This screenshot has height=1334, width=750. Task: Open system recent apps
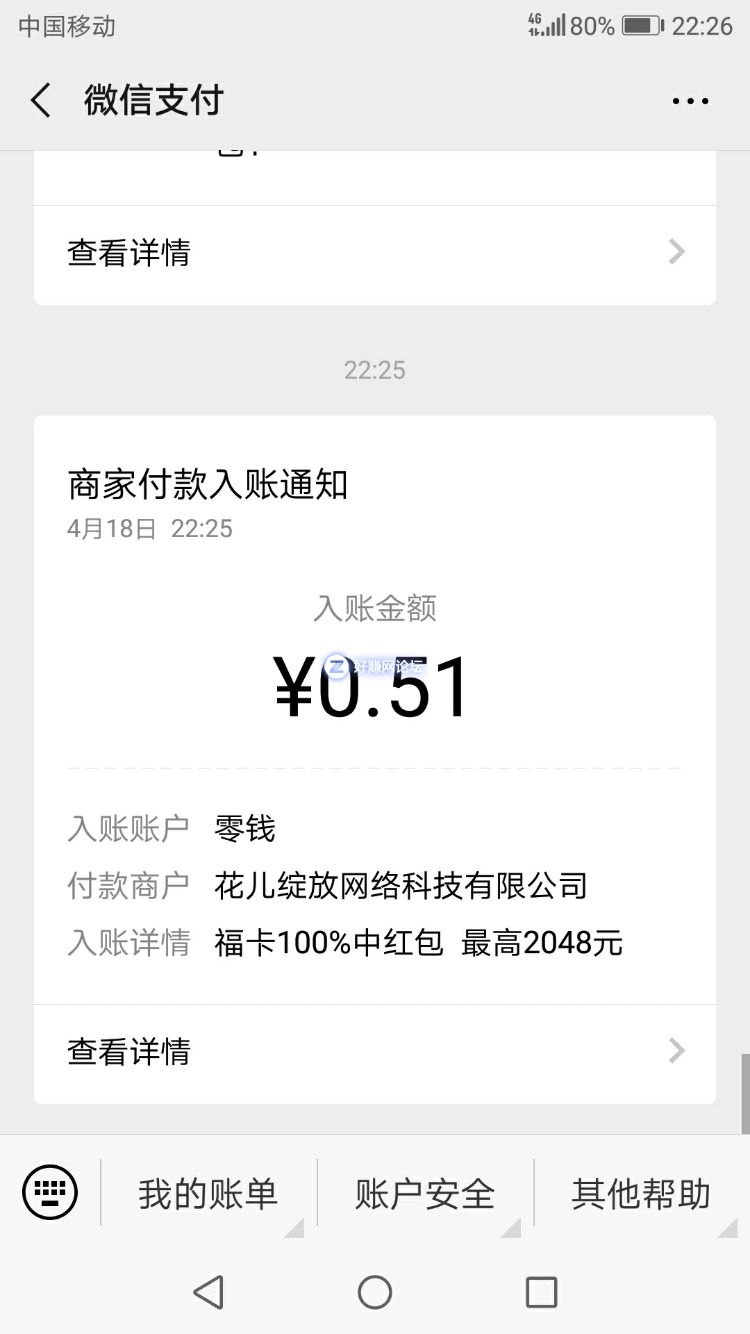541,1292
